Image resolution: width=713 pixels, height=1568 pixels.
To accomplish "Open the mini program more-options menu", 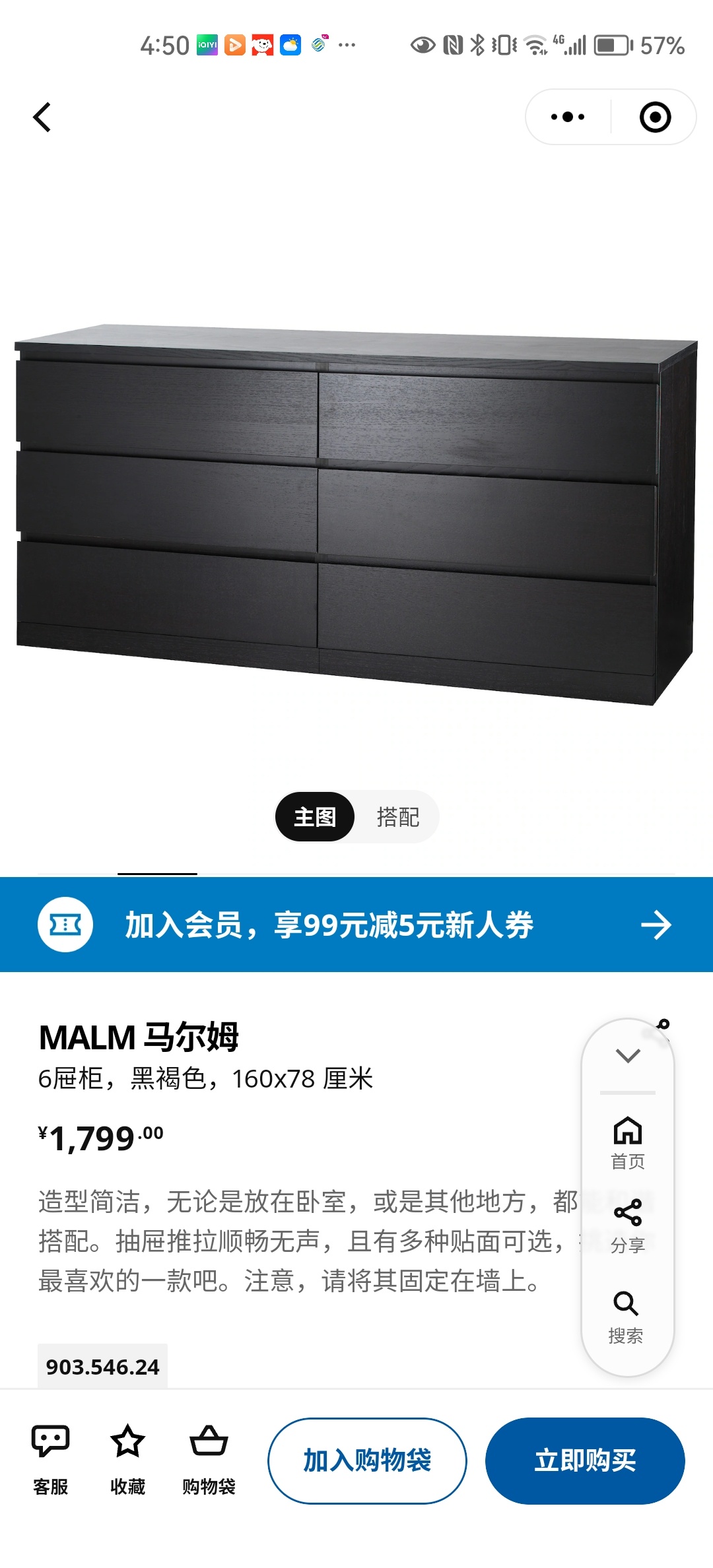I will point(568,117).
